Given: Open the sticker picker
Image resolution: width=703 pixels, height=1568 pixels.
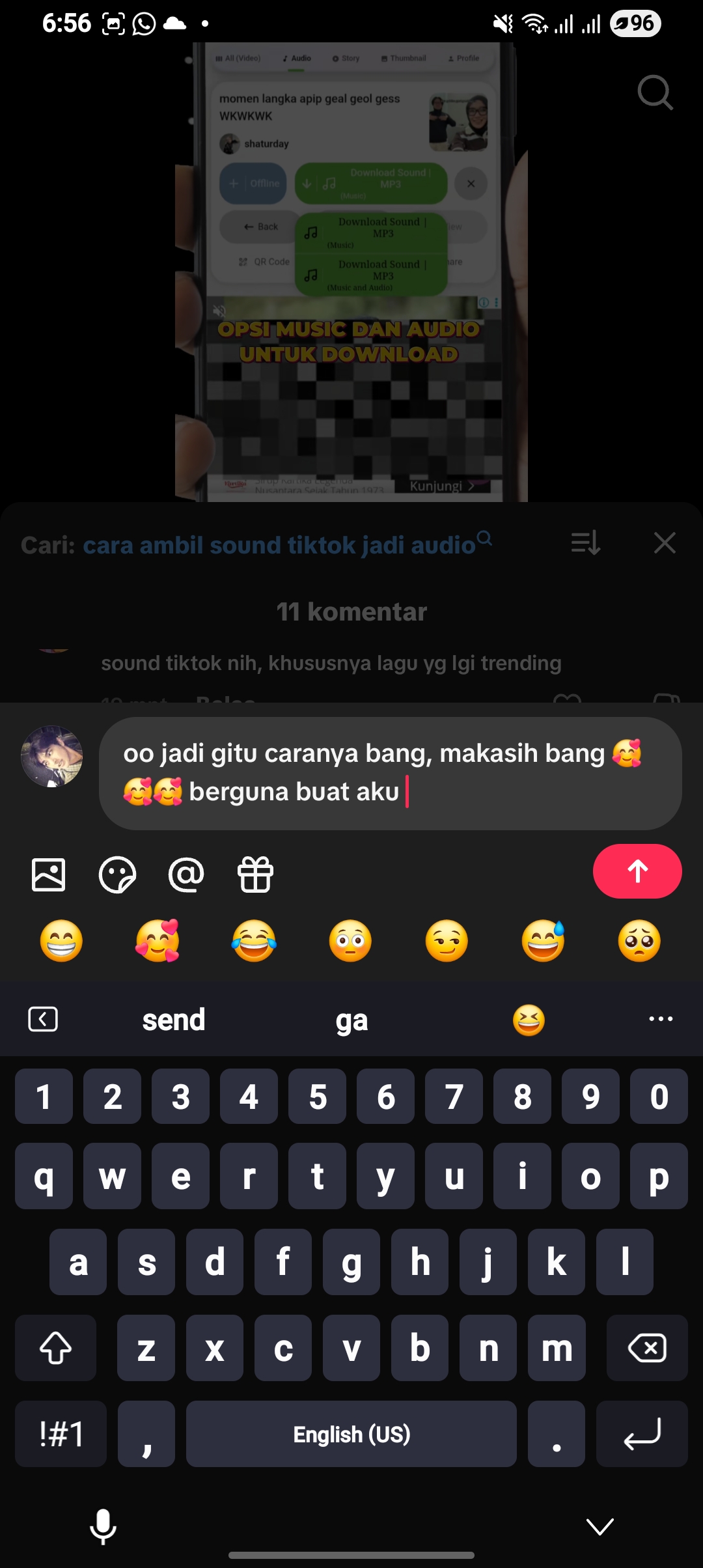Looking at the screenshot, I should pos(117,874).
